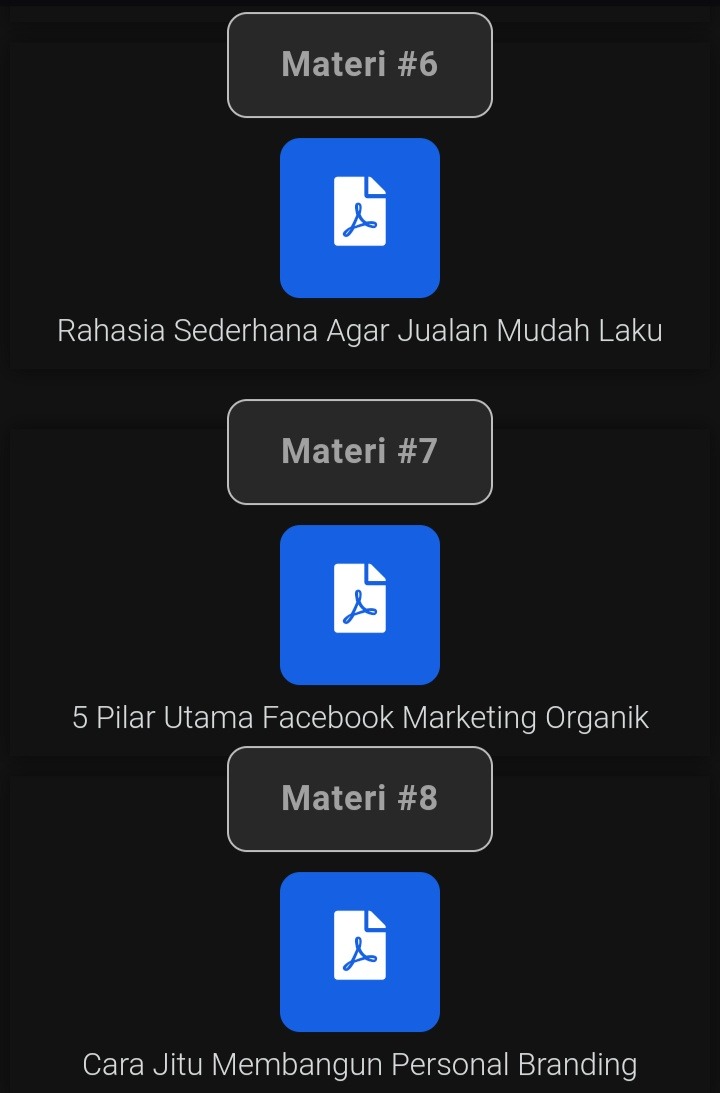Open the 5 Pilar Utama Facebook Marketing PDF
The image size is (720, 1093).
(360, 605)
